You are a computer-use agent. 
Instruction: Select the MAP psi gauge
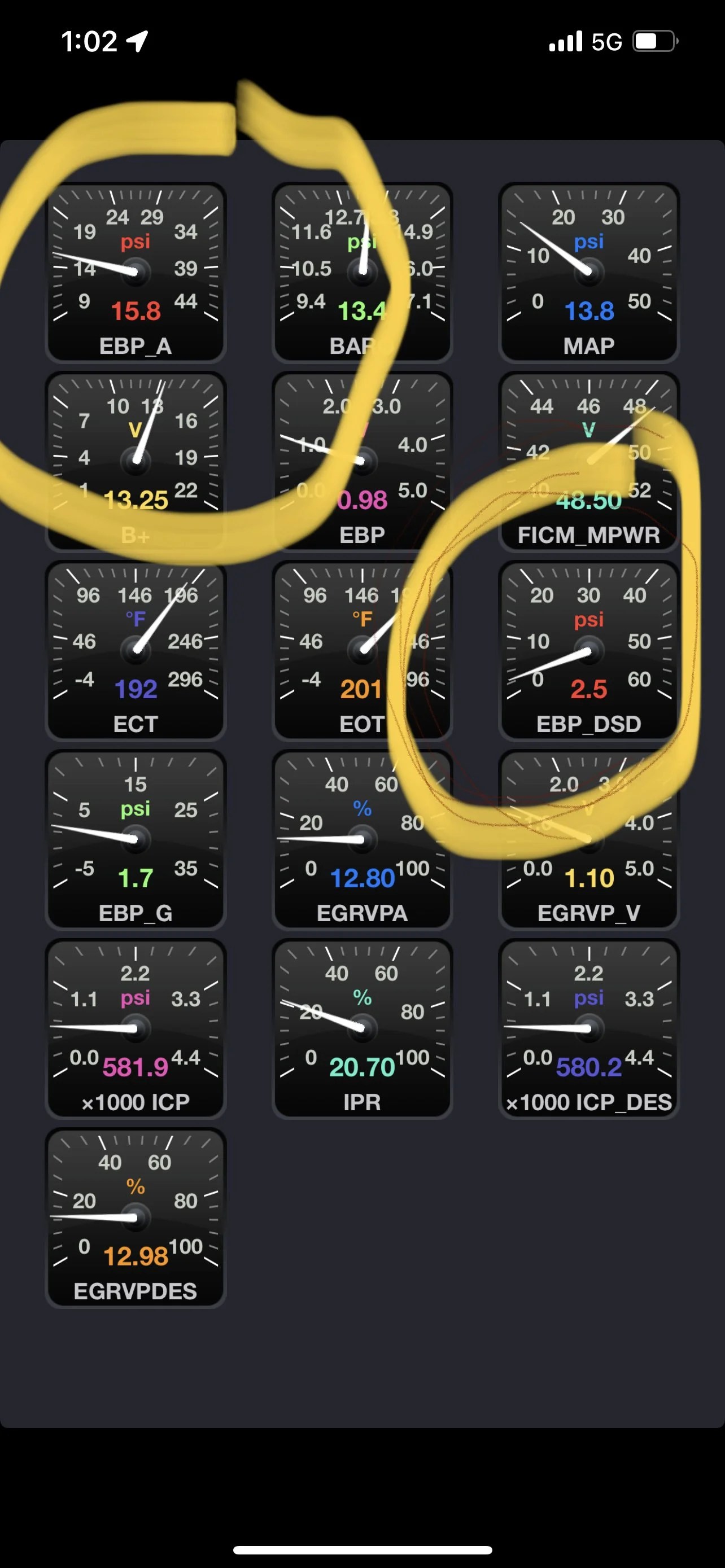tap(589, 272)
